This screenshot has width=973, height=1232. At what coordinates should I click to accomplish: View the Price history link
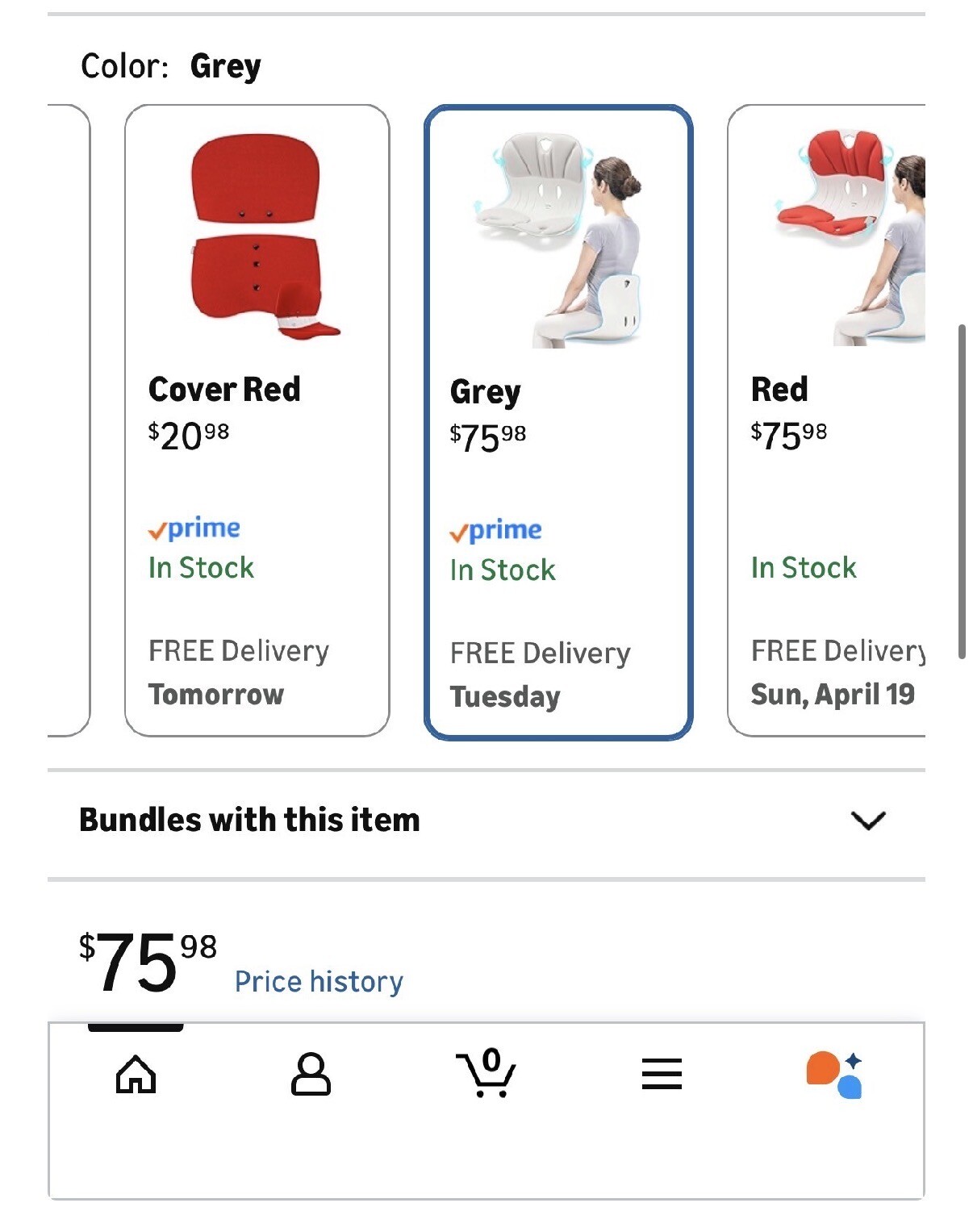tap(319, 982)
